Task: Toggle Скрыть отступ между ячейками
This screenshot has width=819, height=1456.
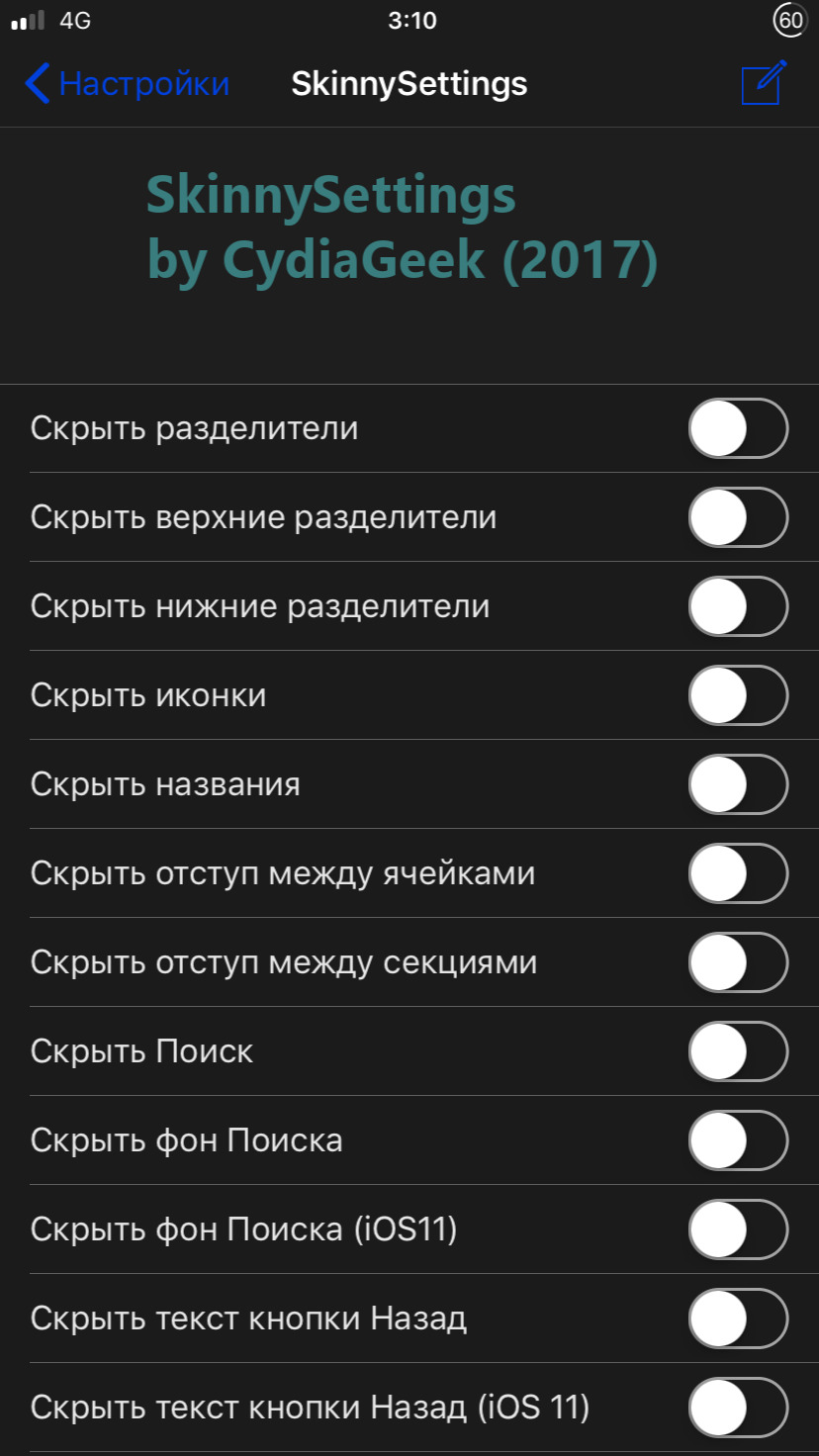Action: [x=738, y=873]
